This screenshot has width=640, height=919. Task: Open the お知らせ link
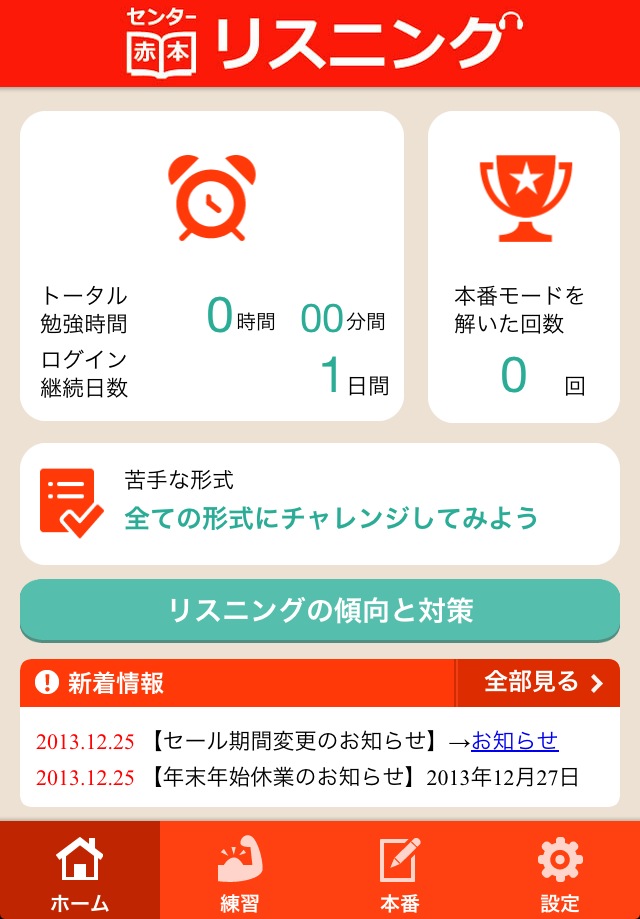pyautogui.click(x=515, y=741)
